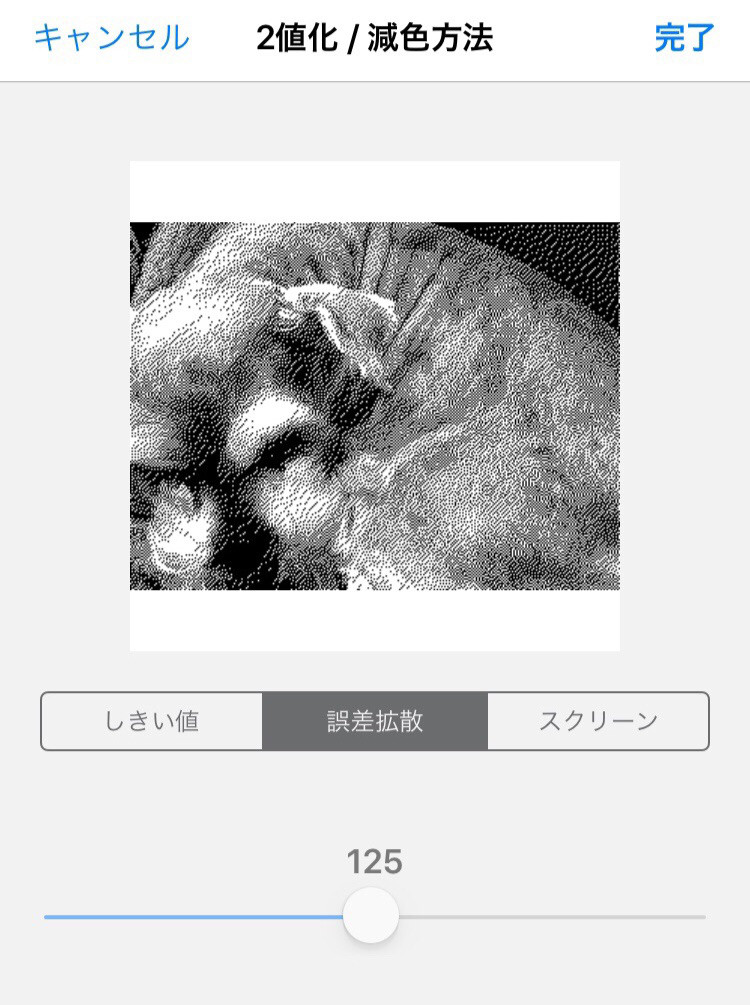Tap キャンセル to cancel binarization
The width and height of the screenshot is (750, 1005).
111,39
